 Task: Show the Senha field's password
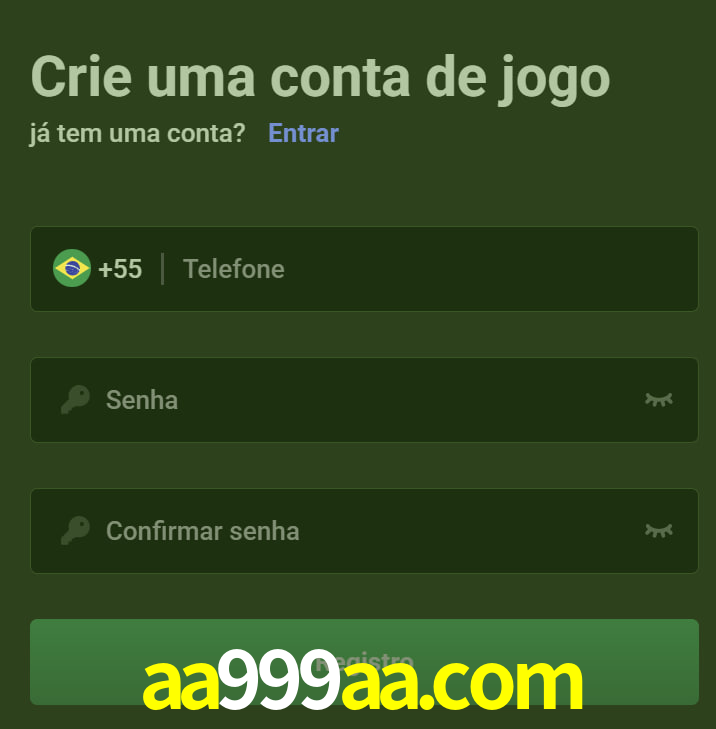point(658,400)
